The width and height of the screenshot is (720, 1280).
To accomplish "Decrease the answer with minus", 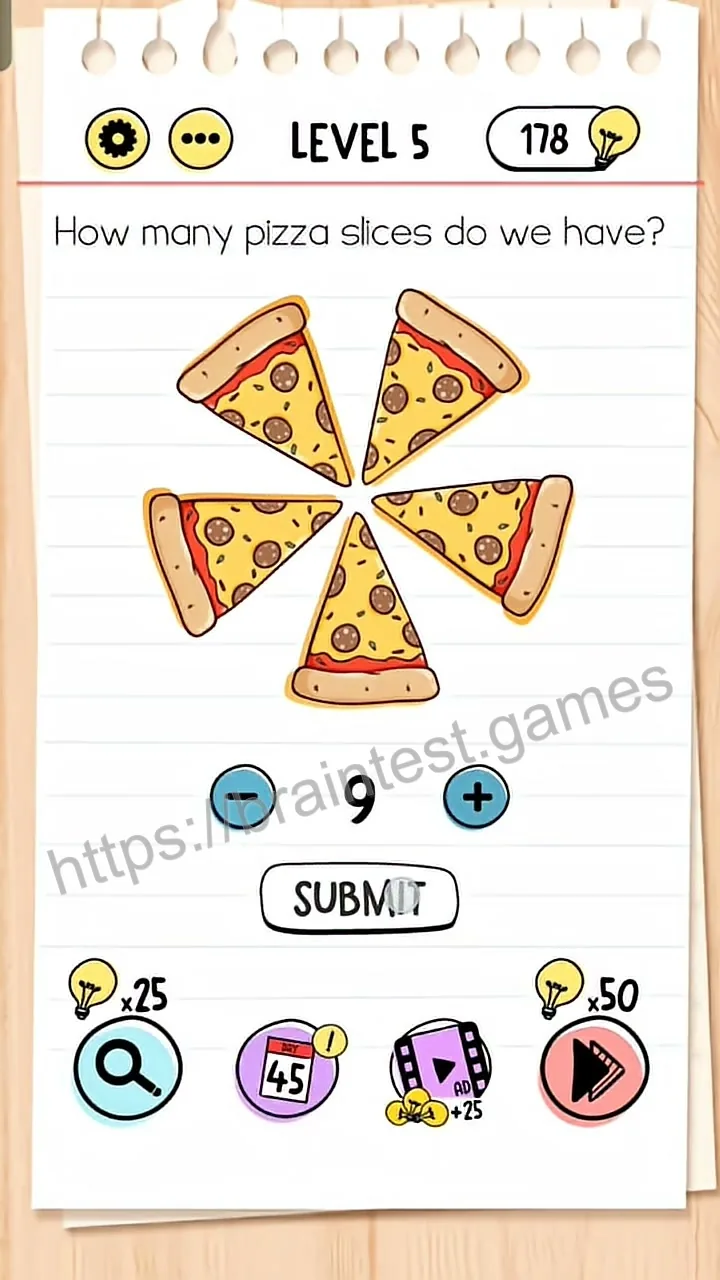I will coord(243,796).
